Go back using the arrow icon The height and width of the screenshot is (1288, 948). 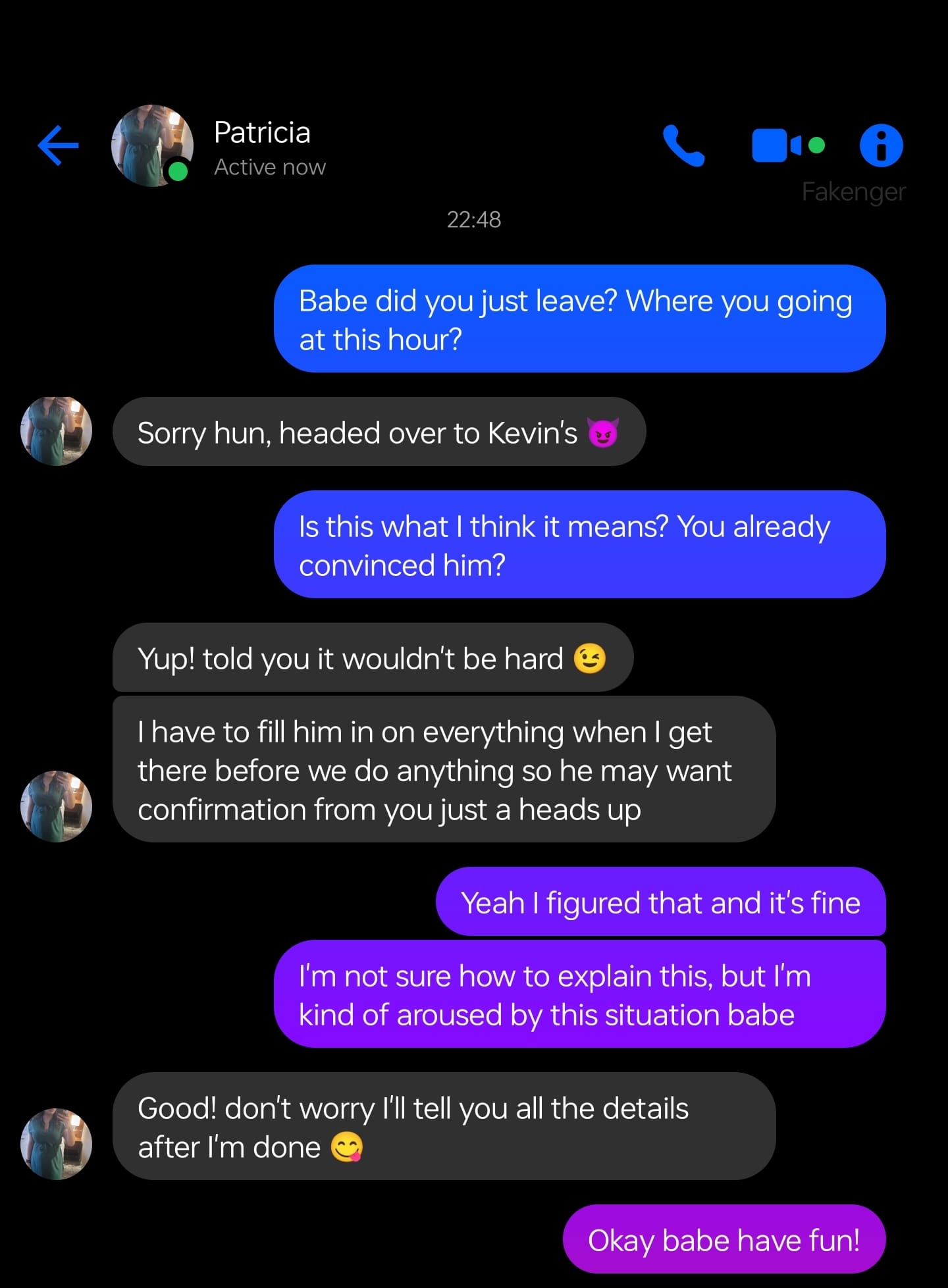click(x=58, y=145)
